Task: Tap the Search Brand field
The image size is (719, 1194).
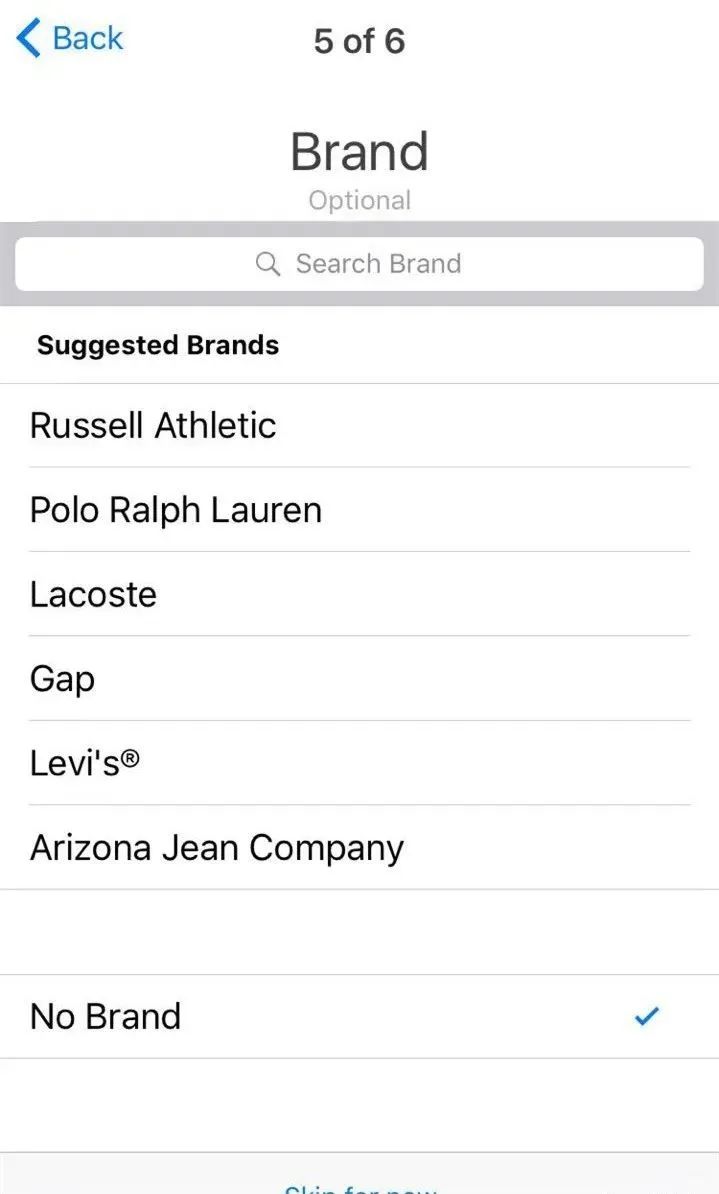Action: coord(359,264)
